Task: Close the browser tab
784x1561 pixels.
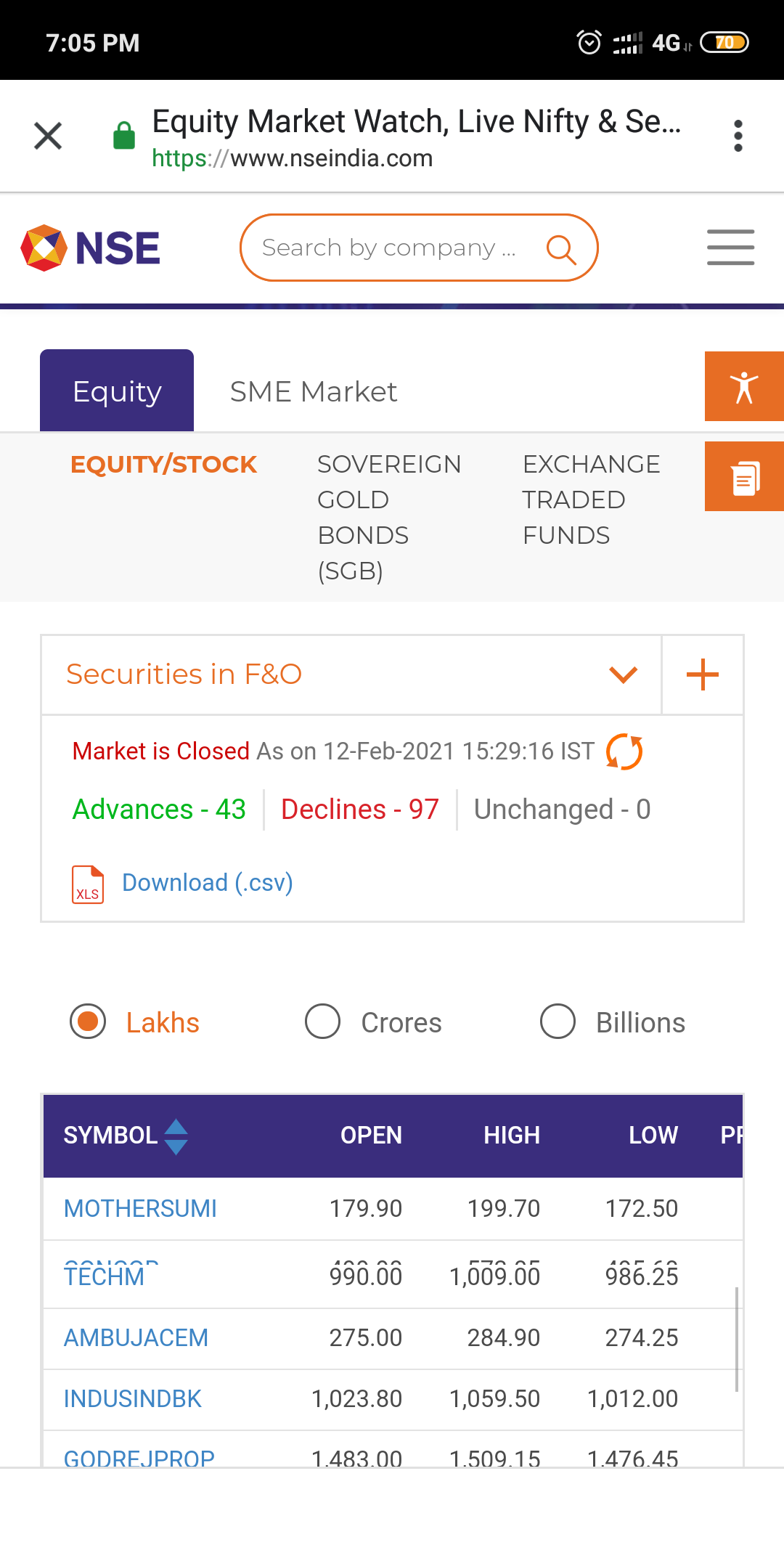Action: [x=48, y=136]
